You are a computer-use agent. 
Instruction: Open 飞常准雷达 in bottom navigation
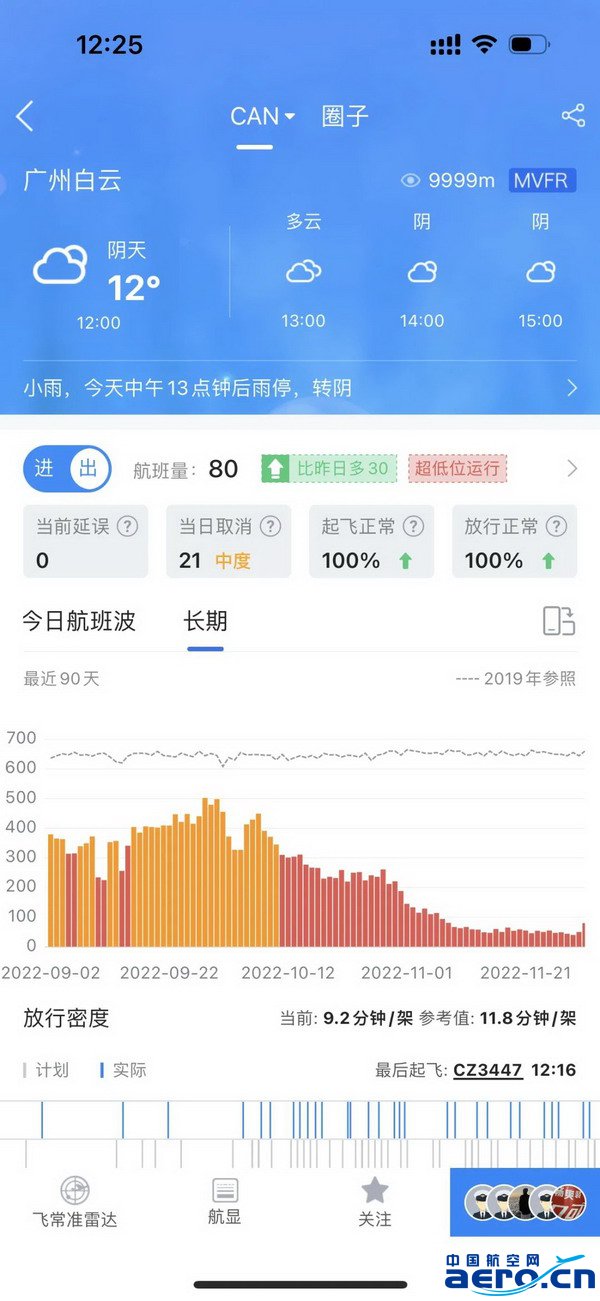coord(75,1201)
